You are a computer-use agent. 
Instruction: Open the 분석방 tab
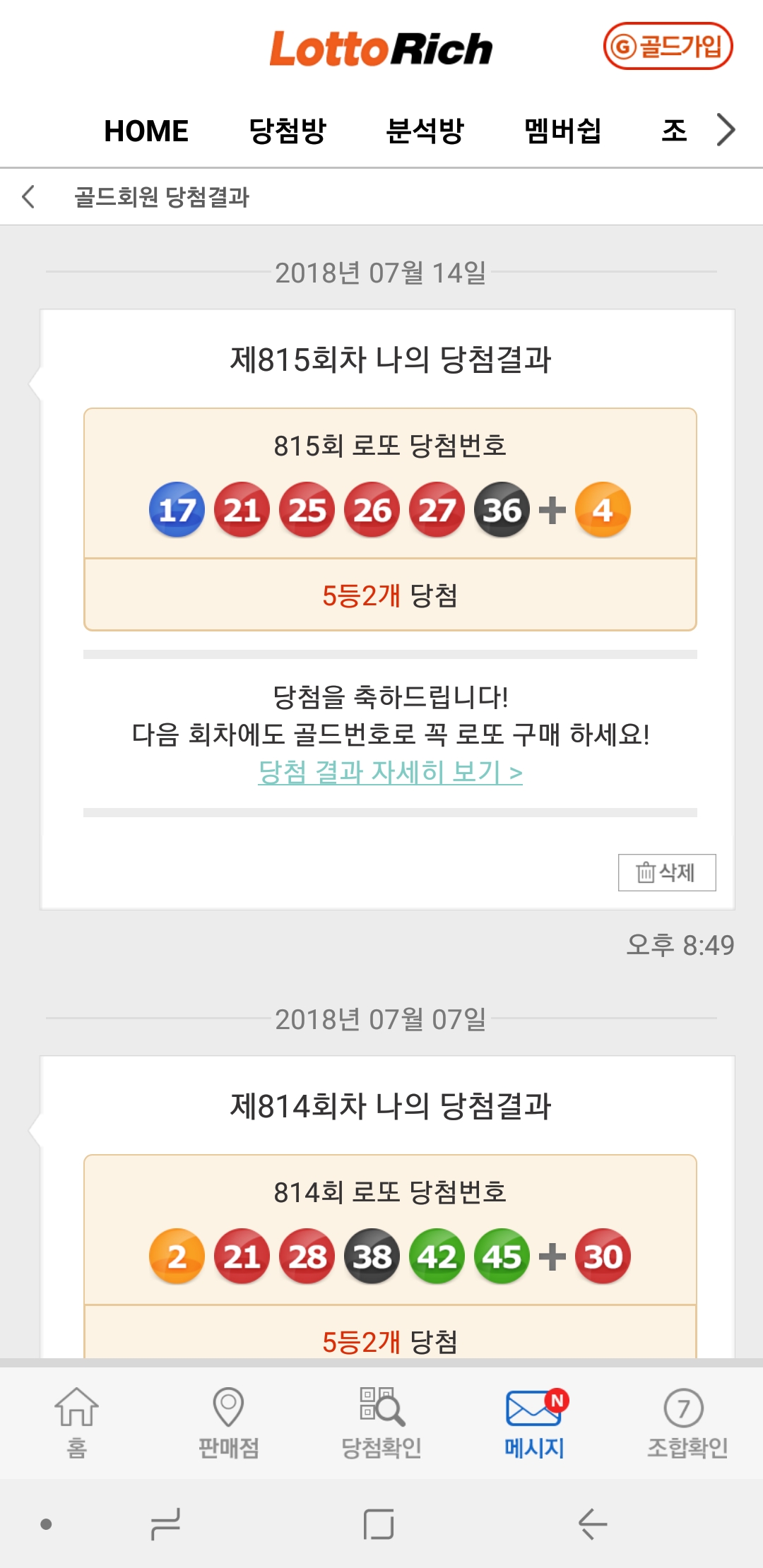[x=425, y=131]
